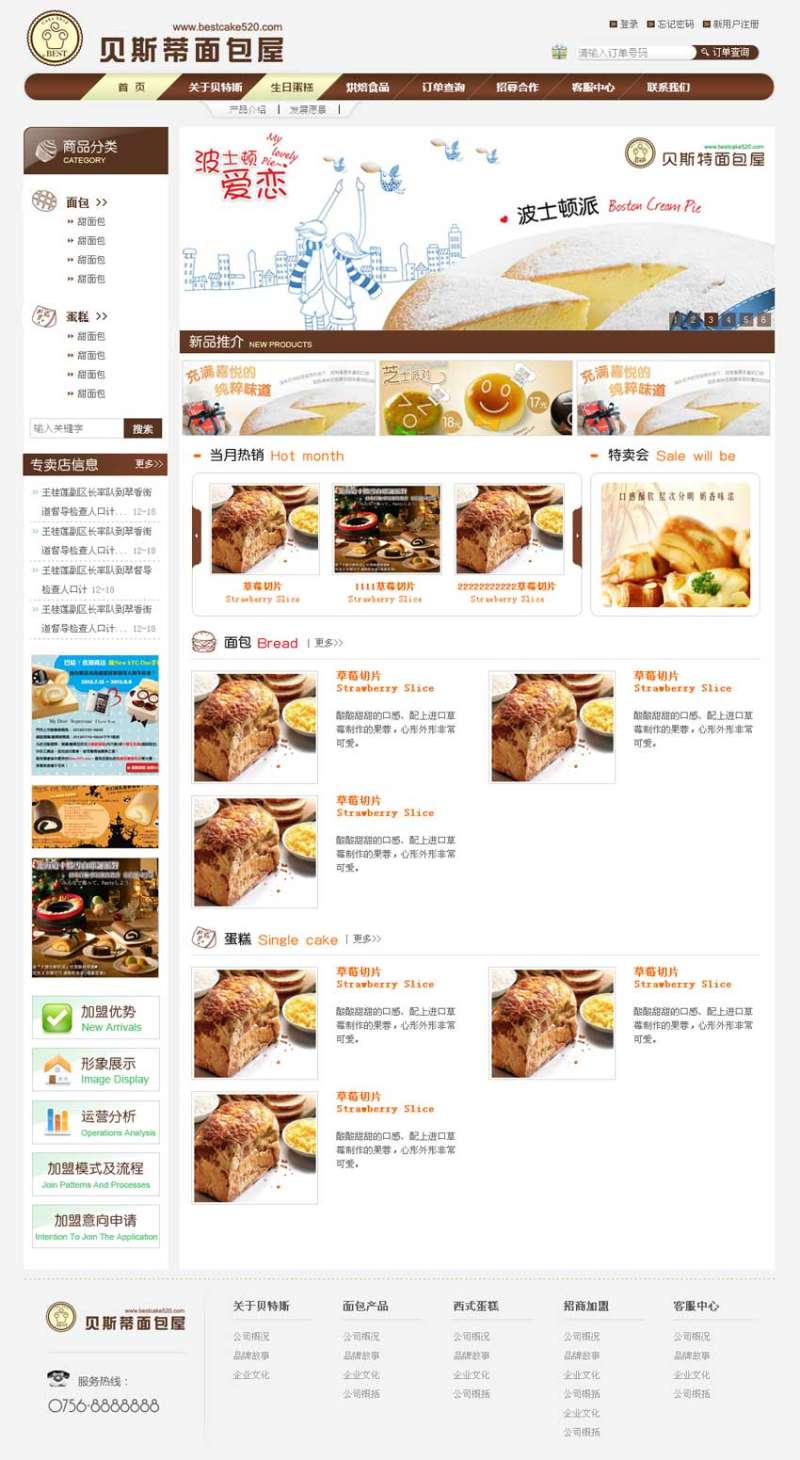Go to the 首页 home tab
Screen dimensions: 800x1460
coord(131,88)
